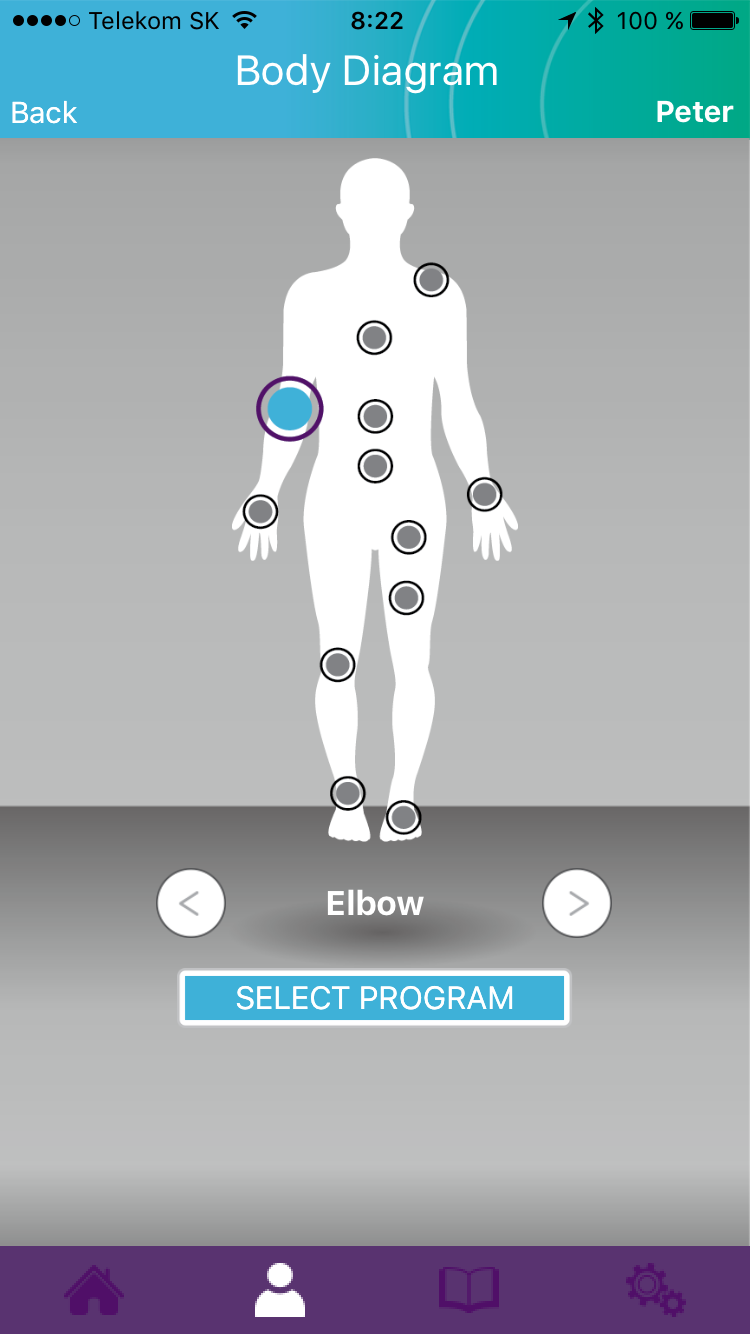
Task: Open the book guide tab
Action: 468,1290
